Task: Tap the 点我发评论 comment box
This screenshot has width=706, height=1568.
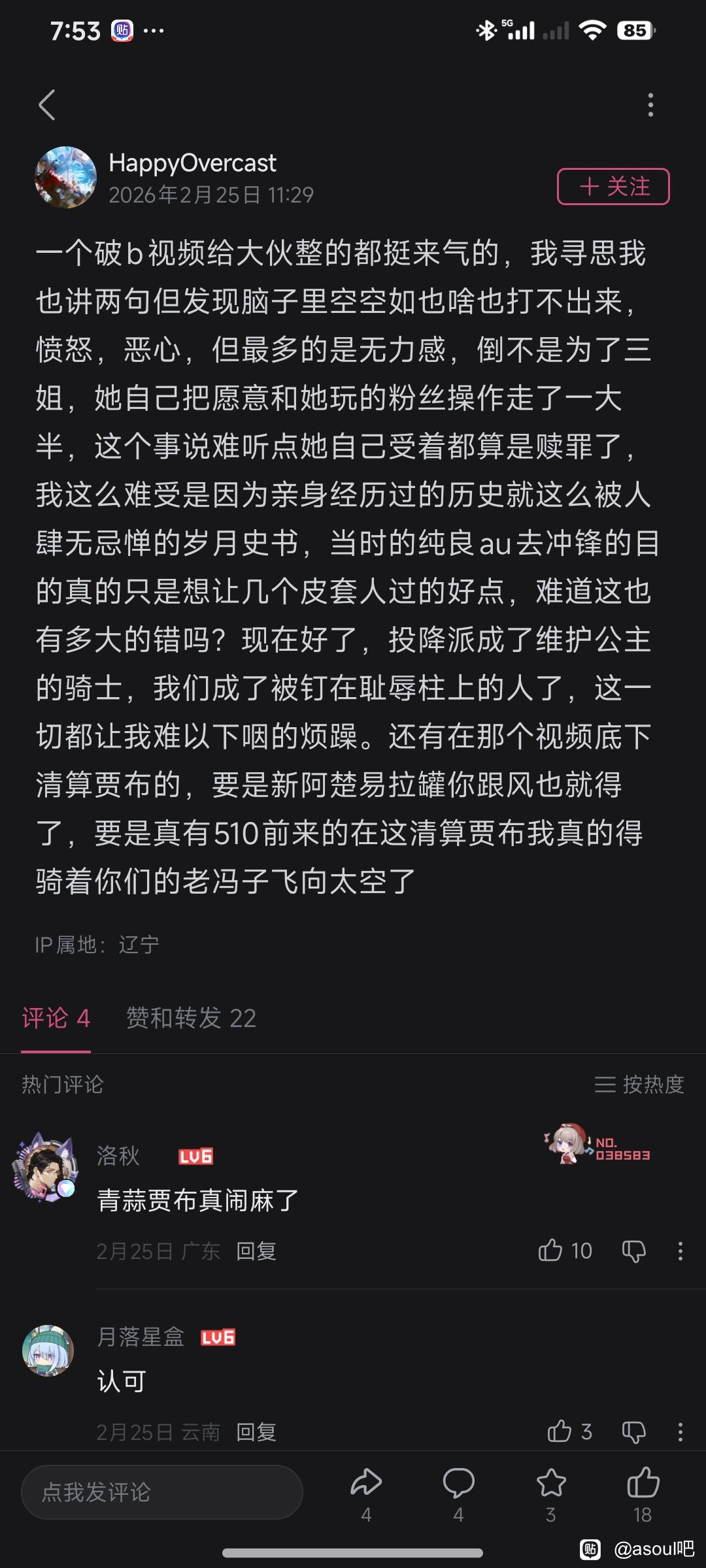Action: [x=162, y=1492]
